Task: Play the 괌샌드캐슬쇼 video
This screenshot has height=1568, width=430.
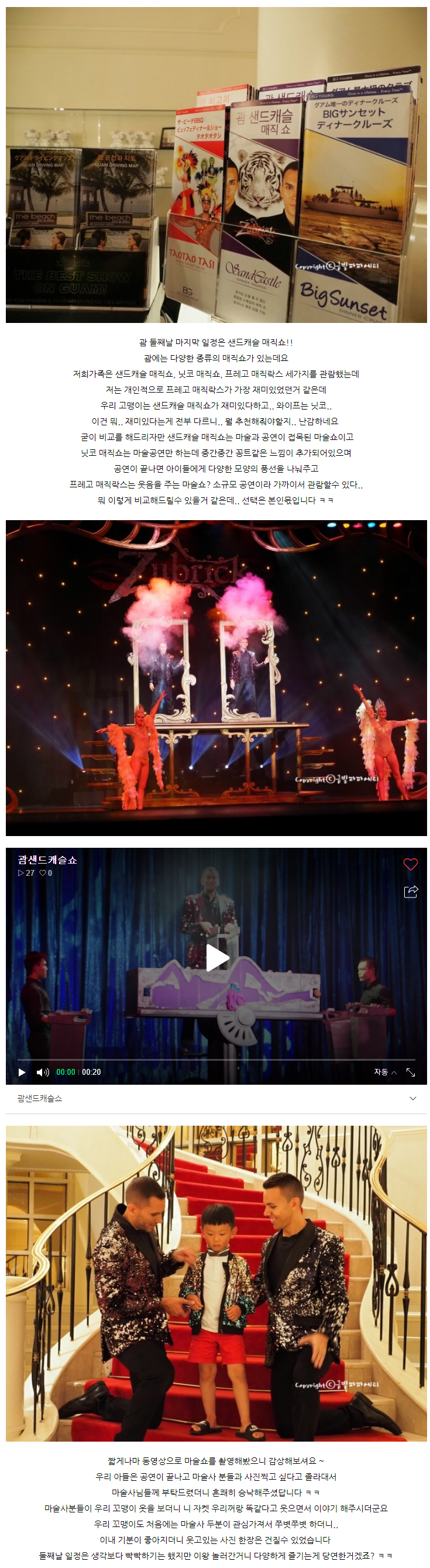Action: (x=216, y=957)
